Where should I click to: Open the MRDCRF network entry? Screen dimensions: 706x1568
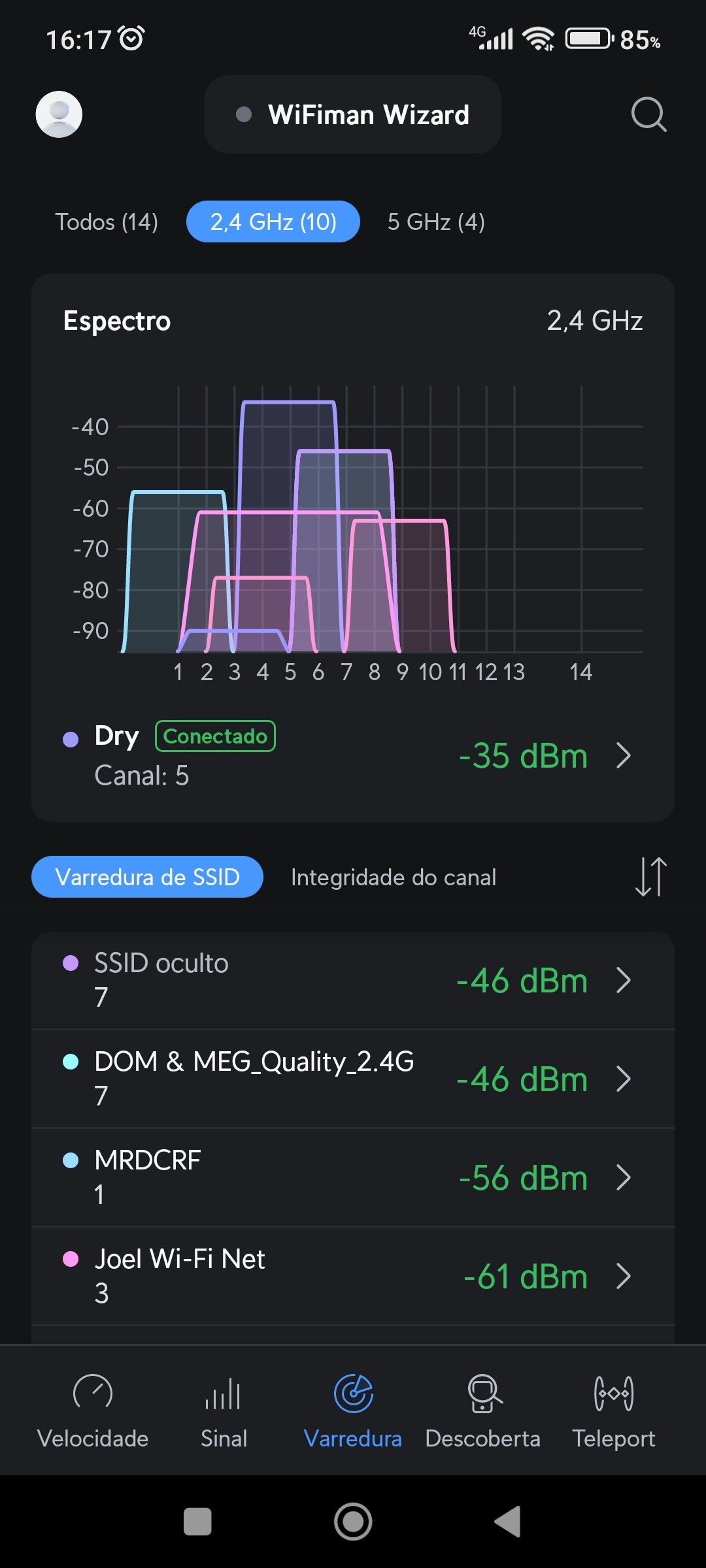pyautogui.click(x=353, y=1177)
